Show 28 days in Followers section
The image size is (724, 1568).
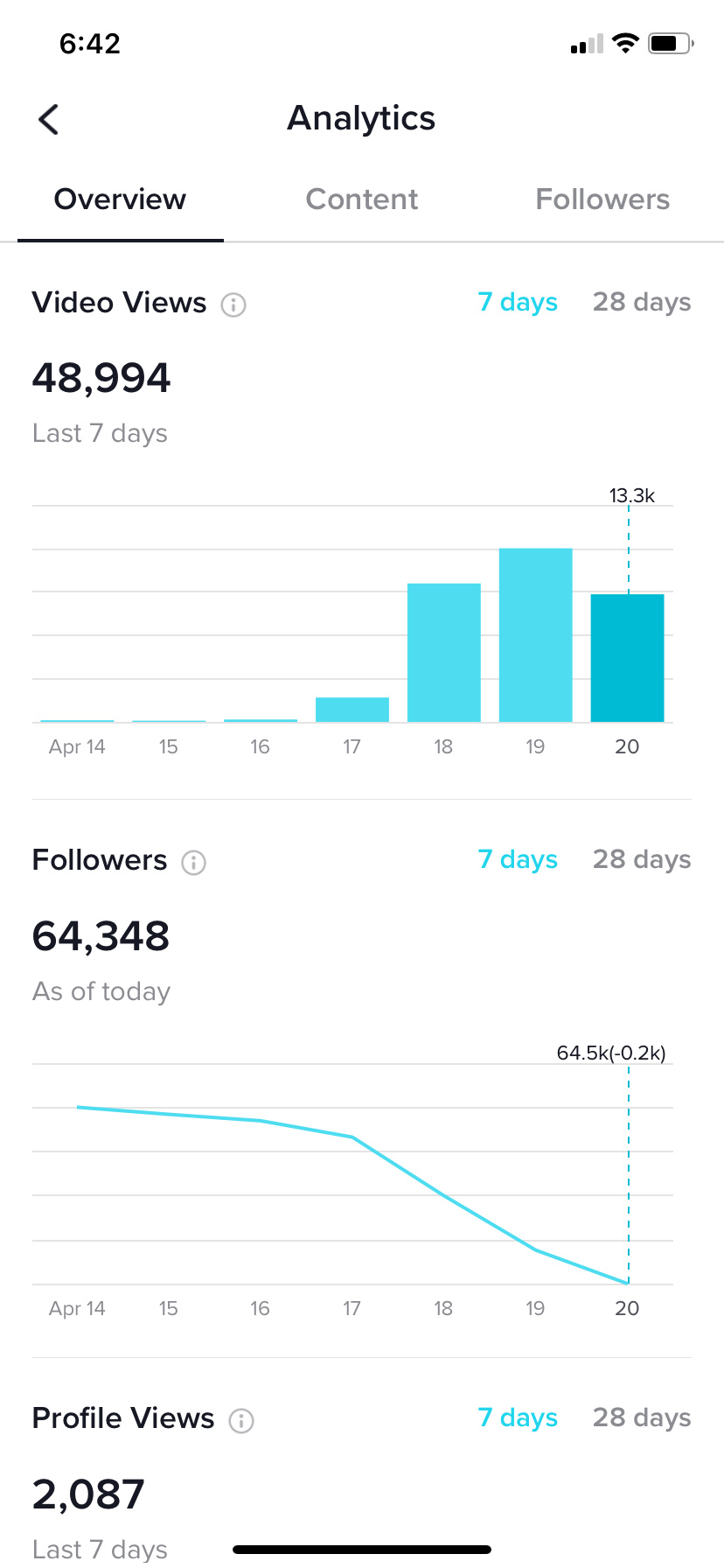pyautogui.click(x=642, y=860)
